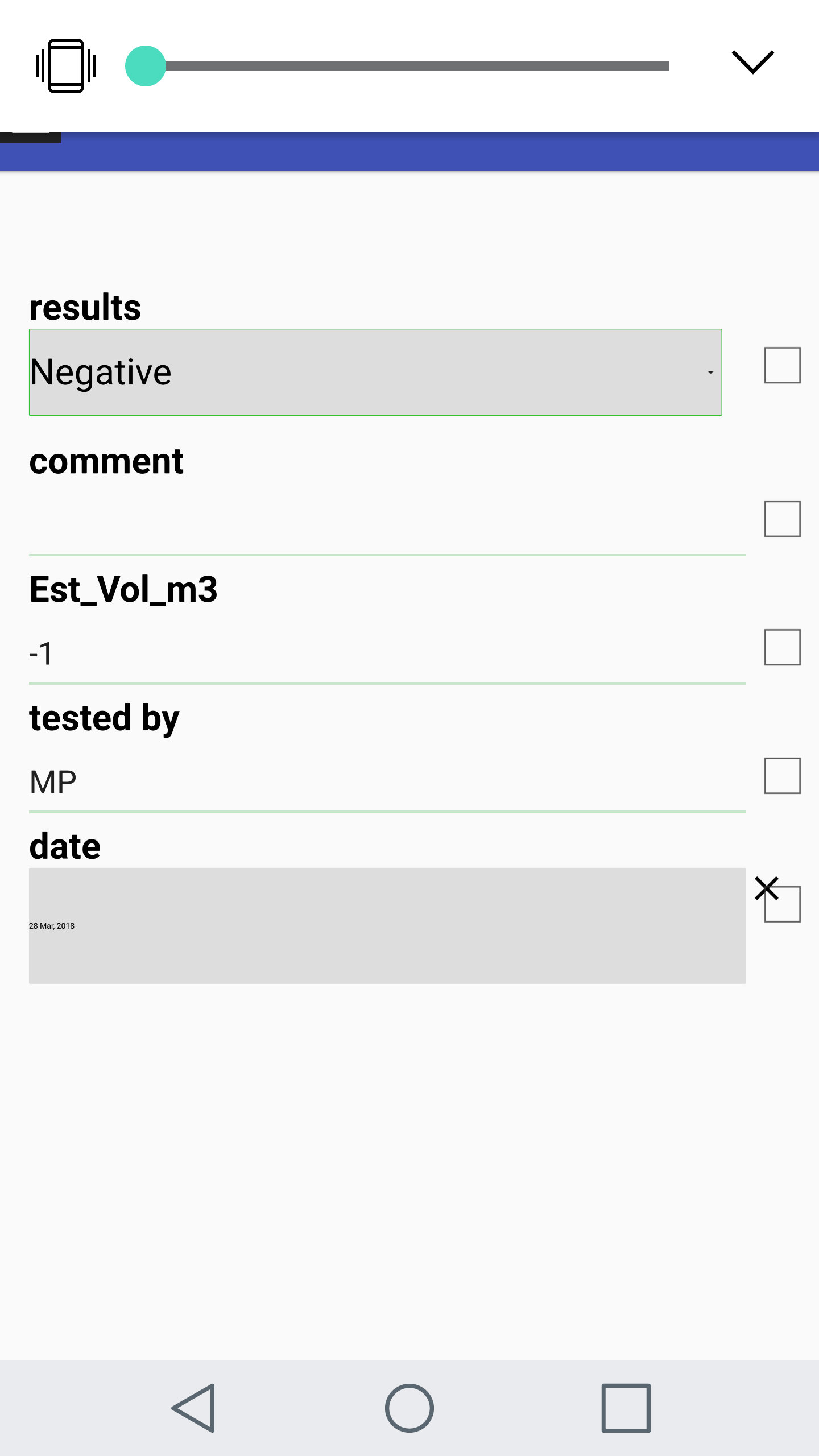Clear the date using the X icon
This screenshot has height=1456, width=819.
(x=766, y=887)
